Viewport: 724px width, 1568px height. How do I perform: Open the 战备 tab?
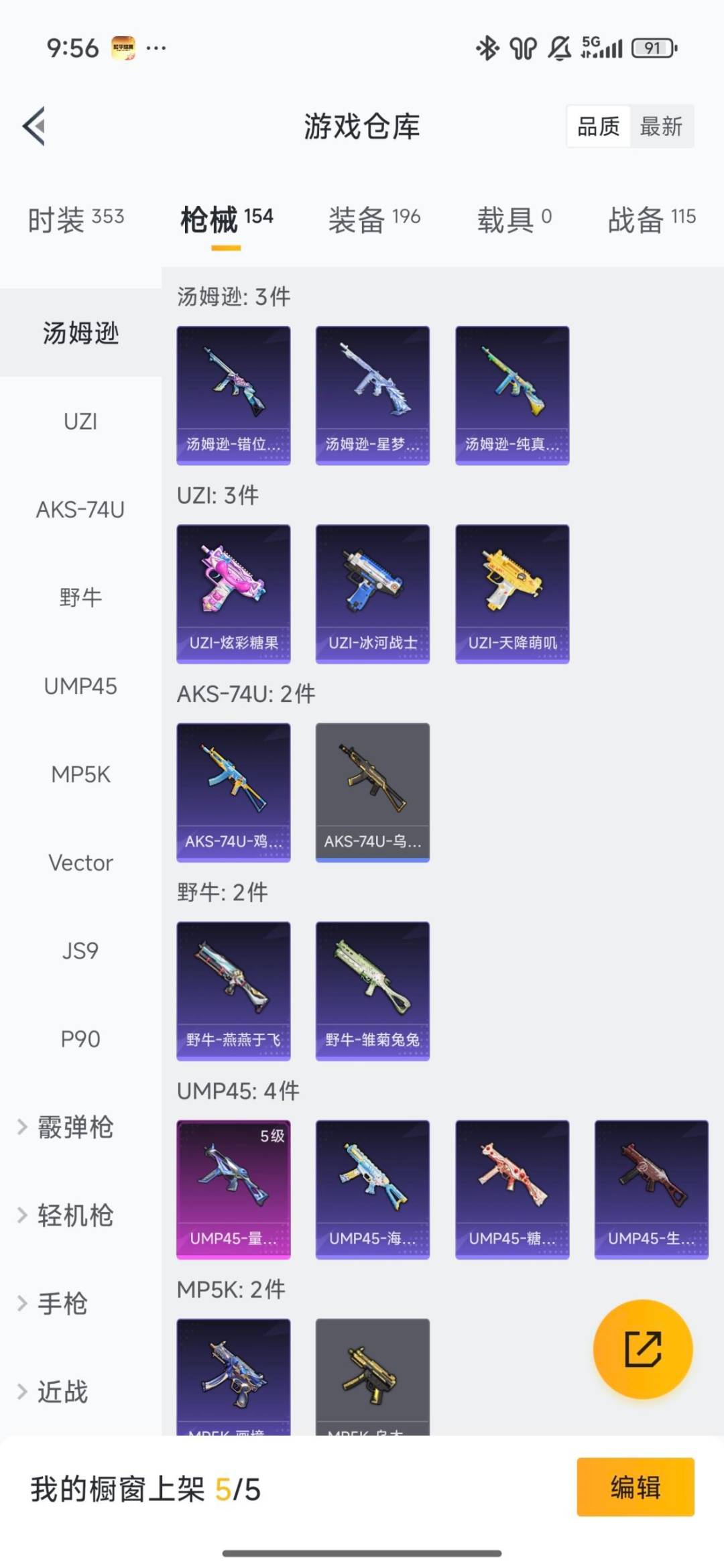pyautogui.click(x=651, y=219)
